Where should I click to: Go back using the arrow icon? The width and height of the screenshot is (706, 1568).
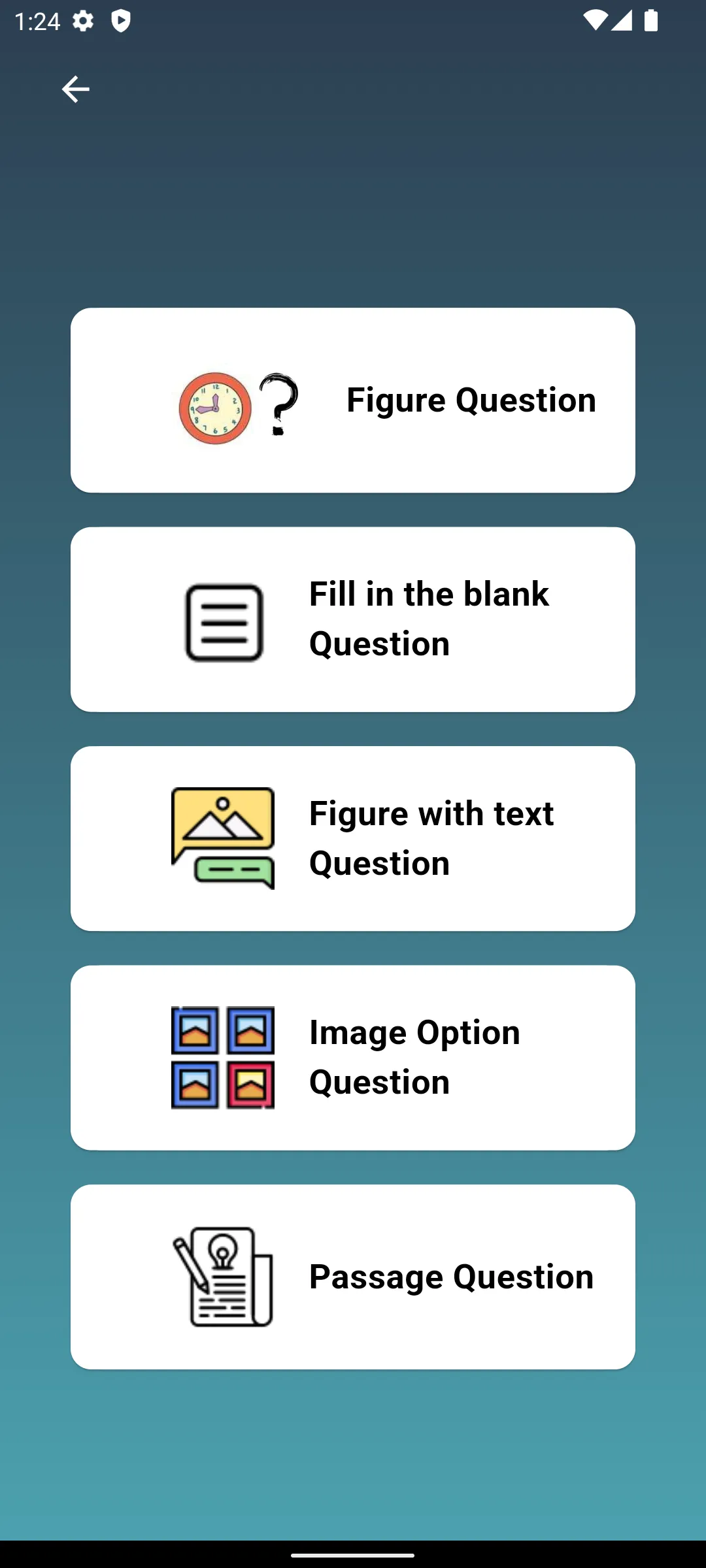[75, 89]
